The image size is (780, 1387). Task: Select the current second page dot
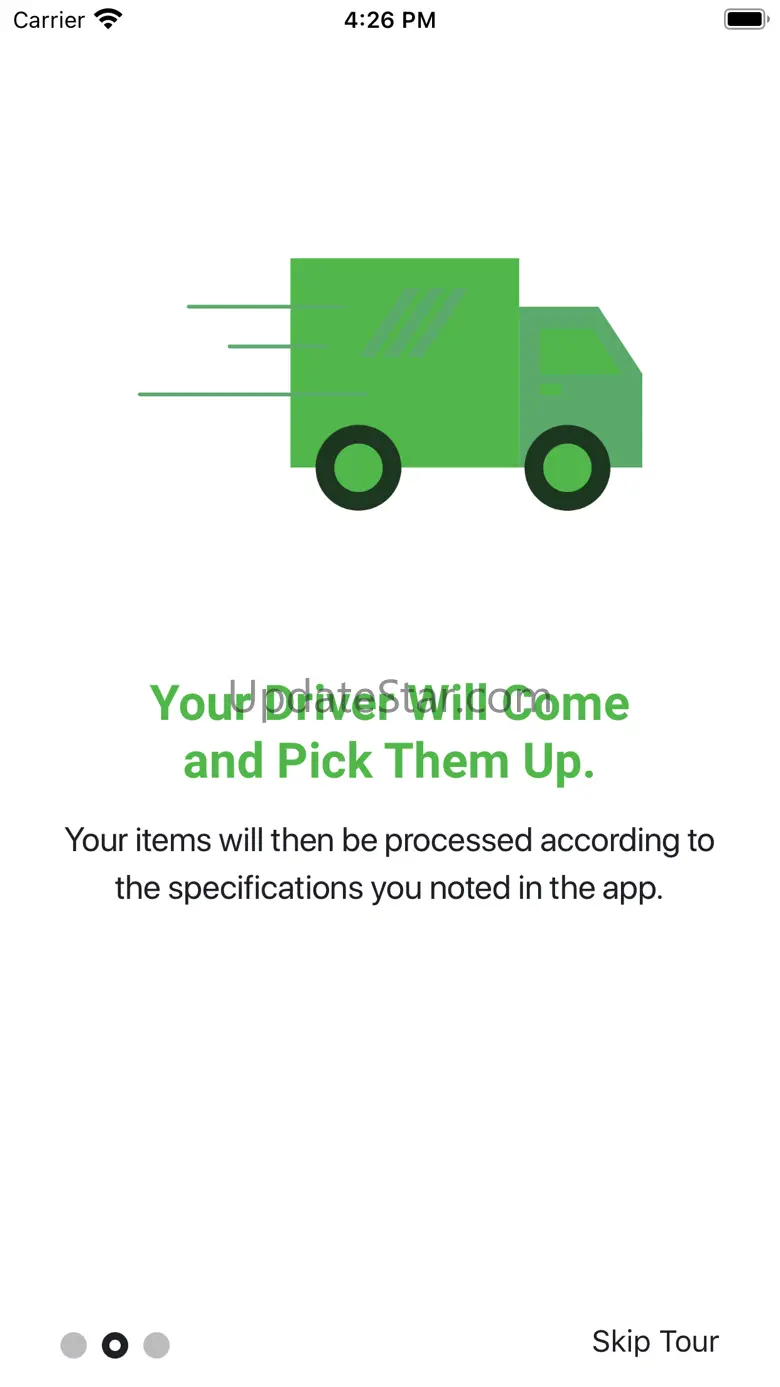click(115, 1345)
